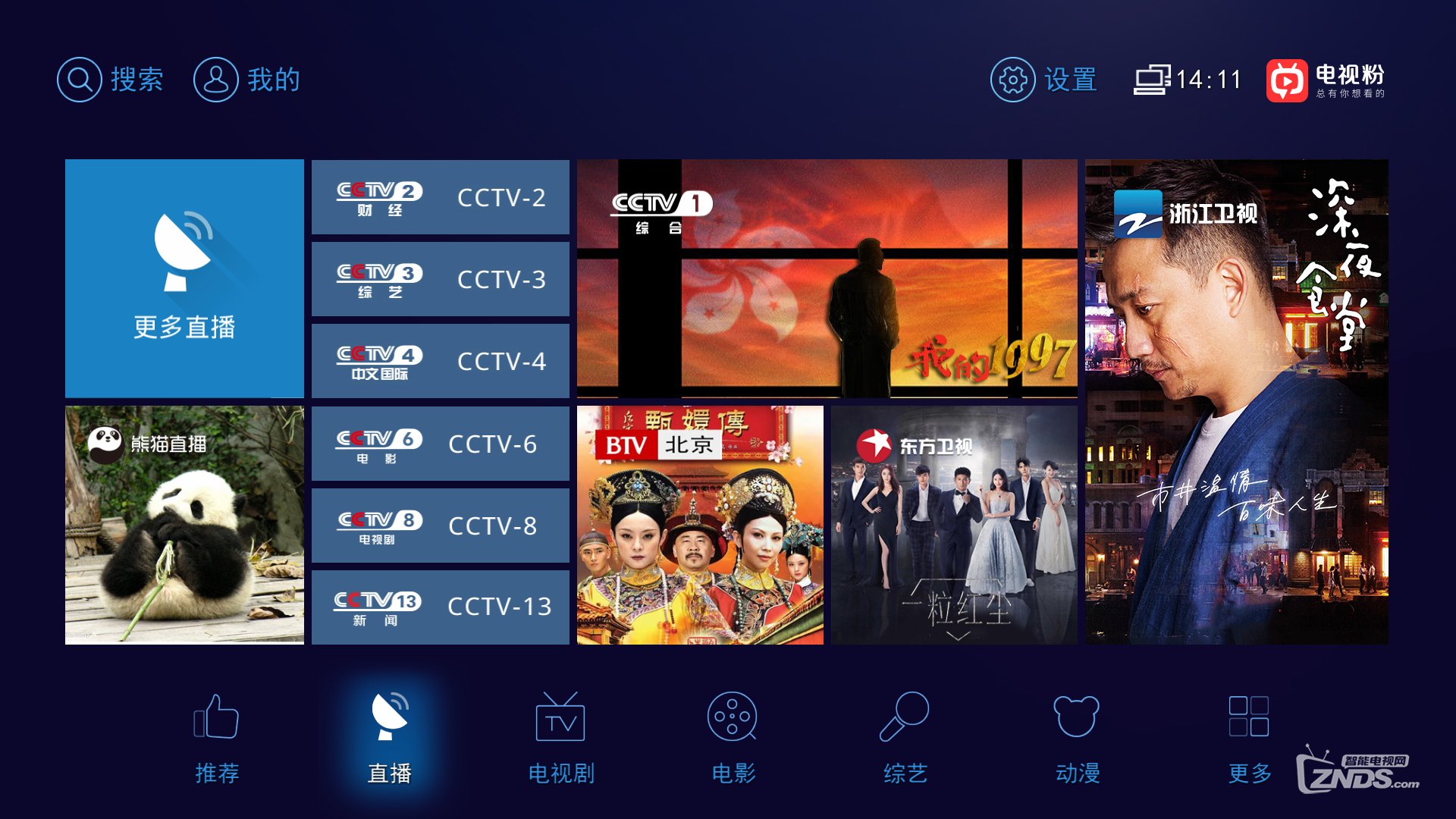Viewport: 1456px width, 819px height.
Task: Select the CCTV-8 电视剧 channel
Action: [x=440, y=525]
